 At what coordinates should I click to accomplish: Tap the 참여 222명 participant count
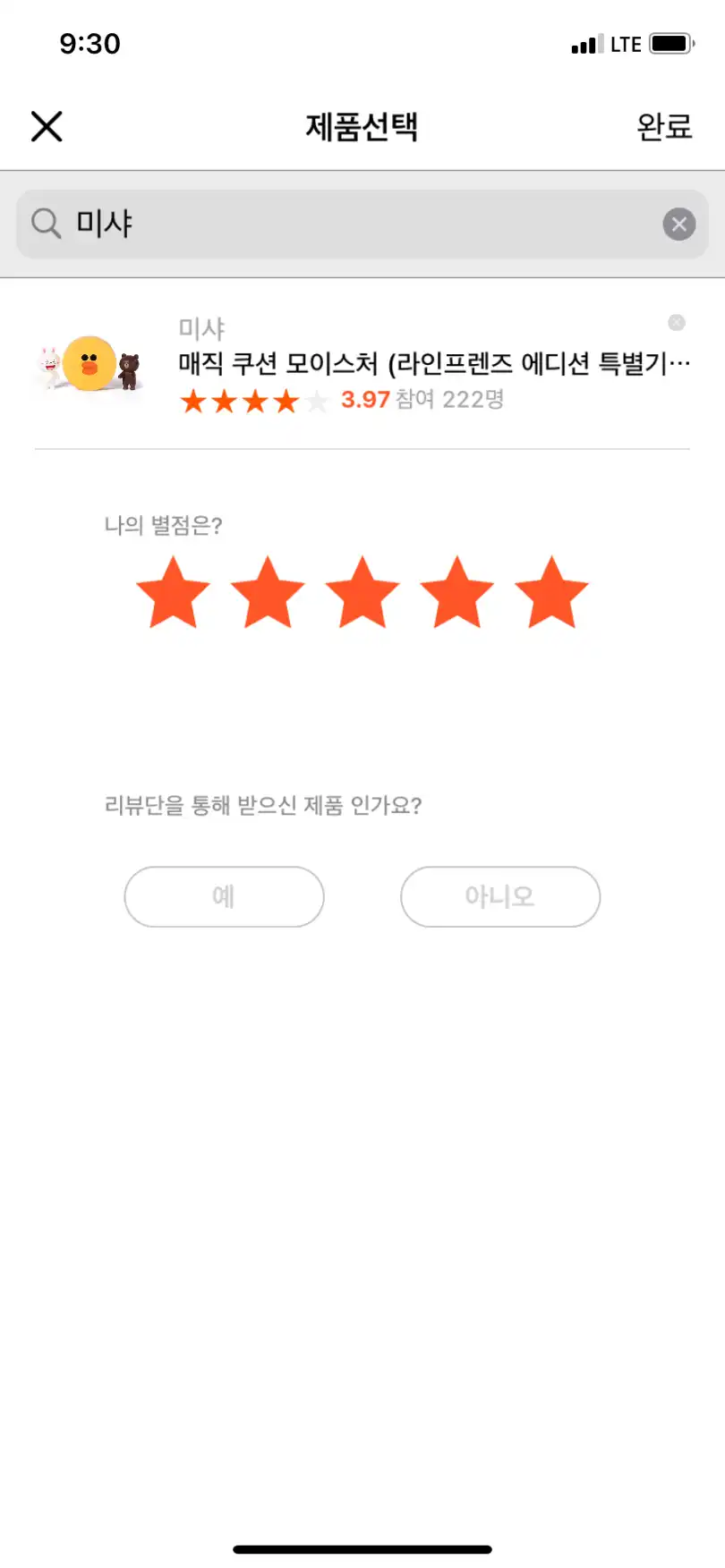point(449,401)
